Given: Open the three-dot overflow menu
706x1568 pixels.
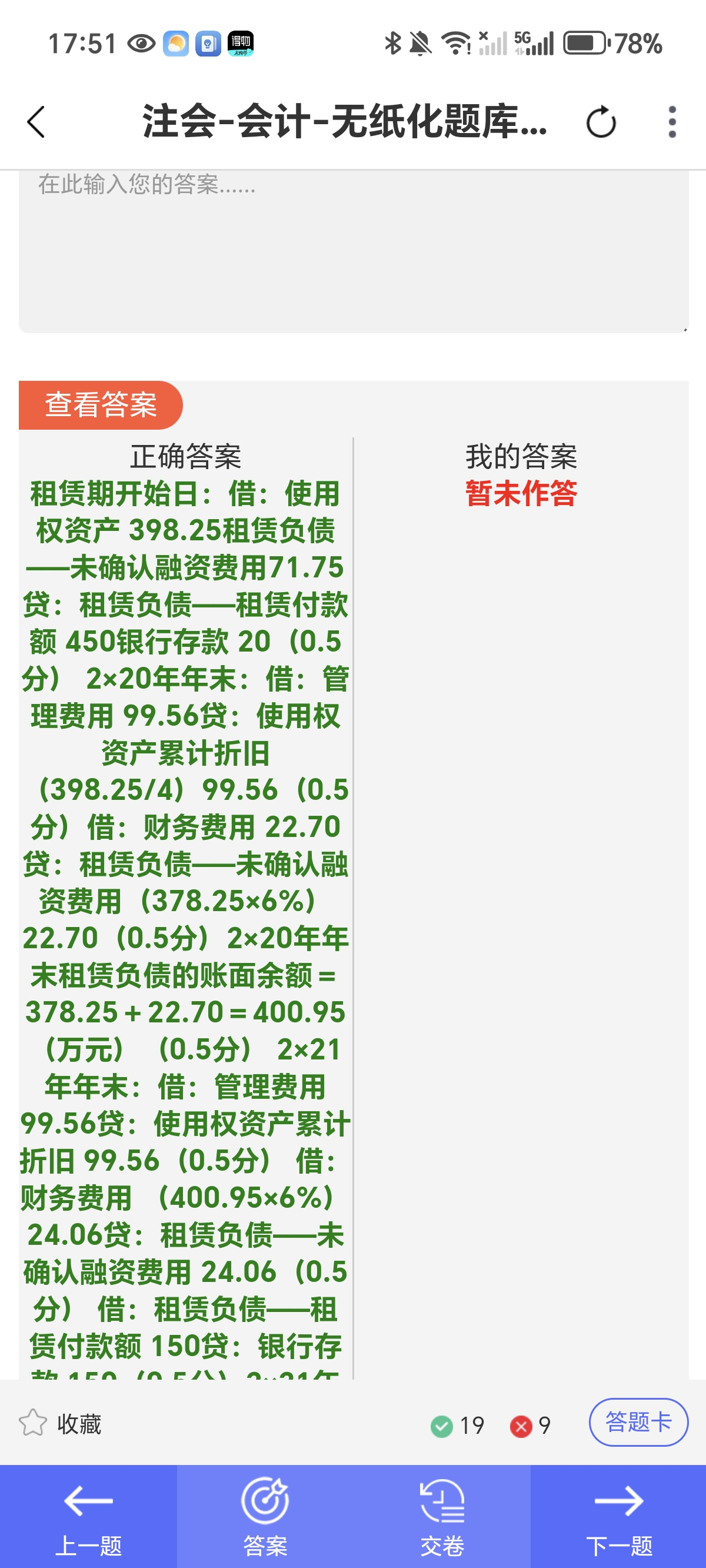Looking at the screenshot, I should 672,122.
